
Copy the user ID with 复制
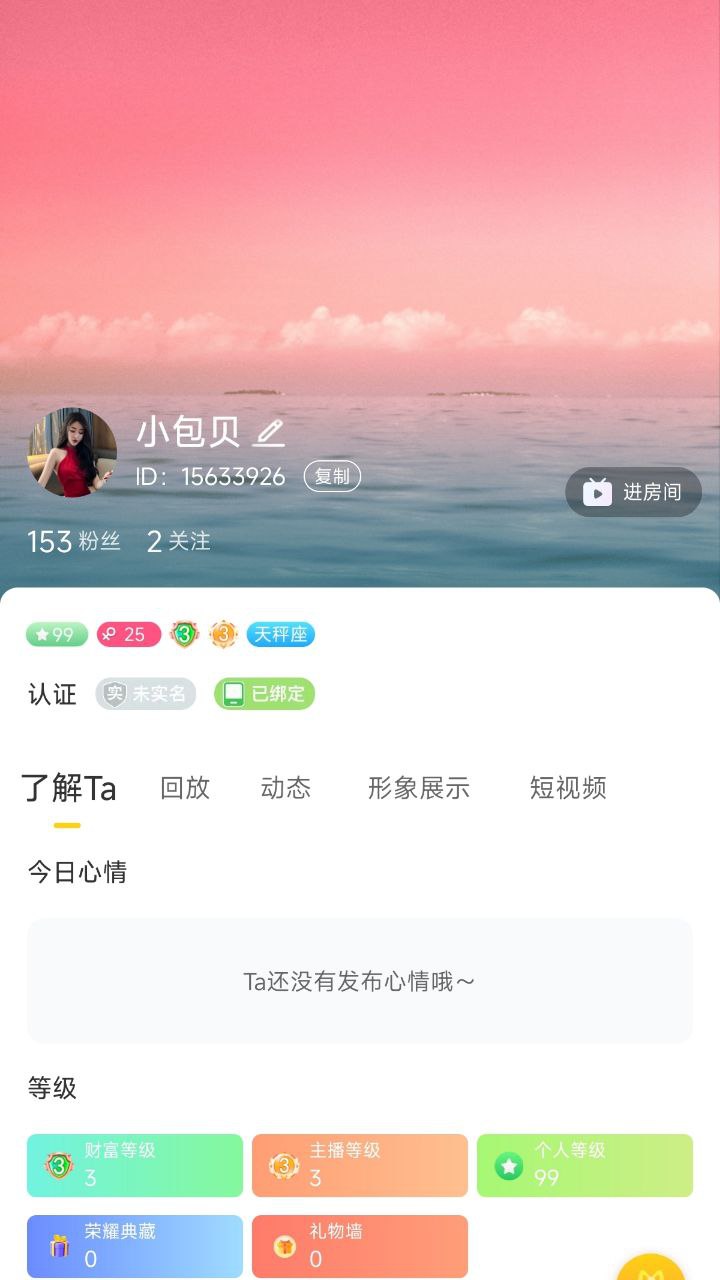pos(332,477)
